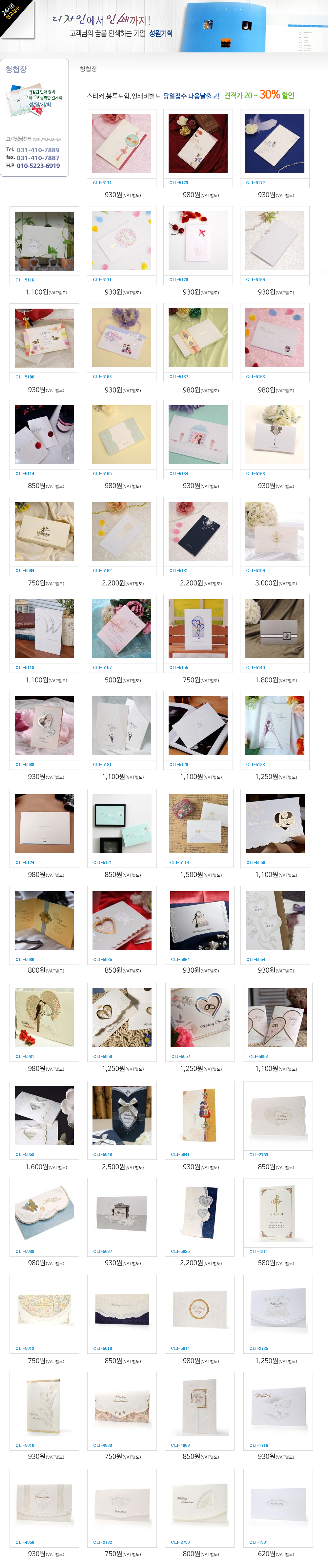The image size is (328, 1568).
Task: View product CLI-4883
Action: [122, 1405]
